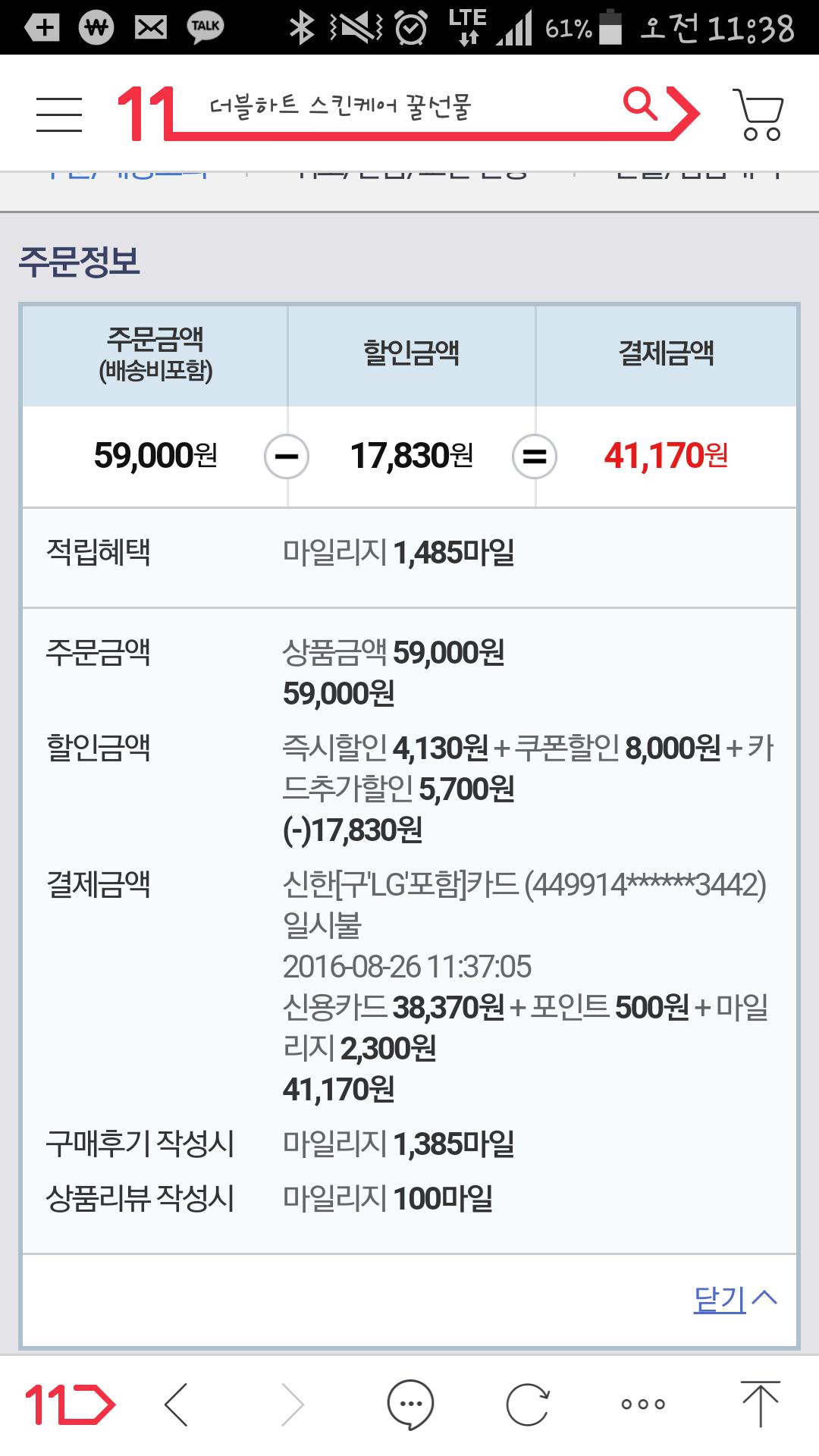Jump to top of the page
819x1456 pixels.
(760, 1404)
